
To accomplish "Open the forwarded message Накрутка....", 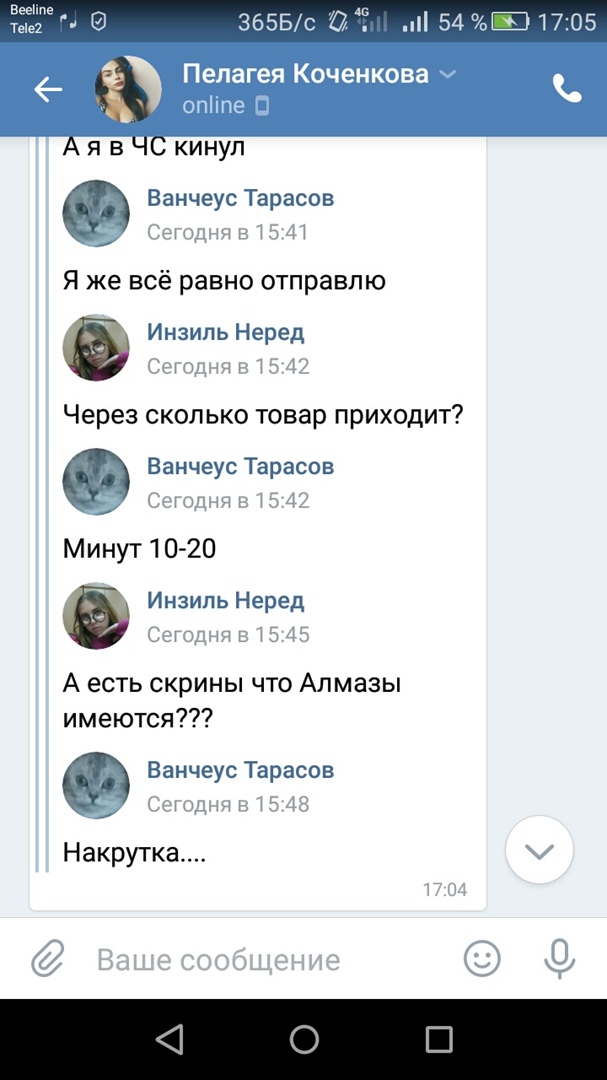I will pyautogui.click(x=135, y=853).
